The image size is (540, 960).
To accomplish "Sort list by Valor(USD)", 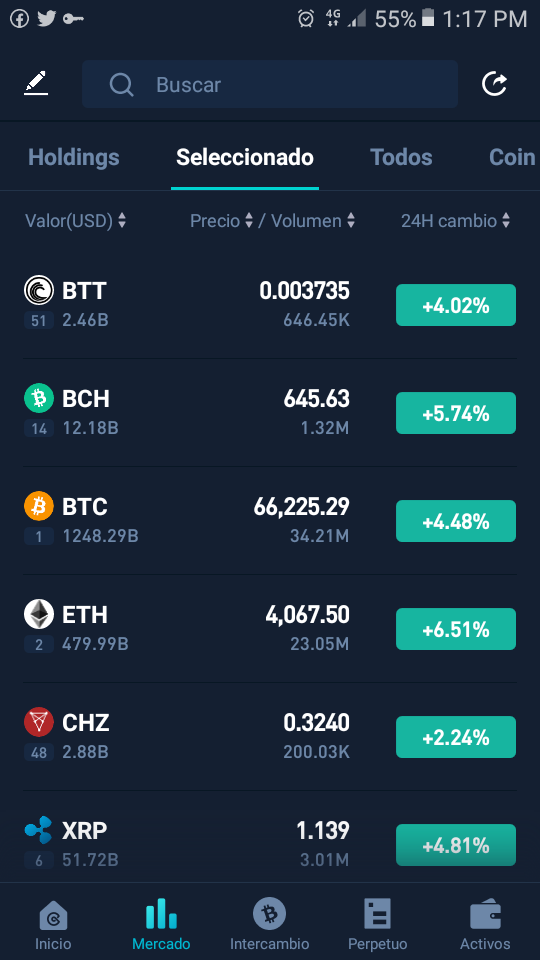I will (75, 220).
